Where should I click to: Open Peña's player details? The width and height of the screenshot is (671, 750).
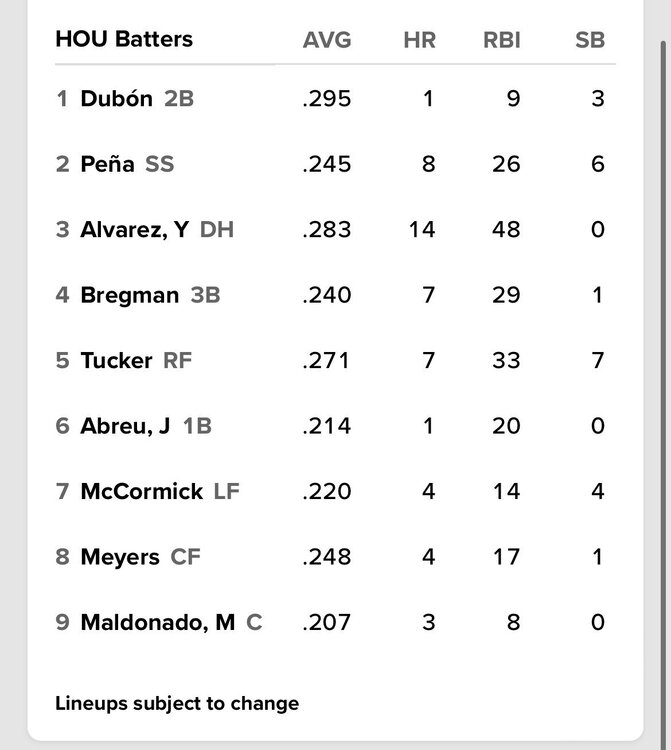click(107, 164)
